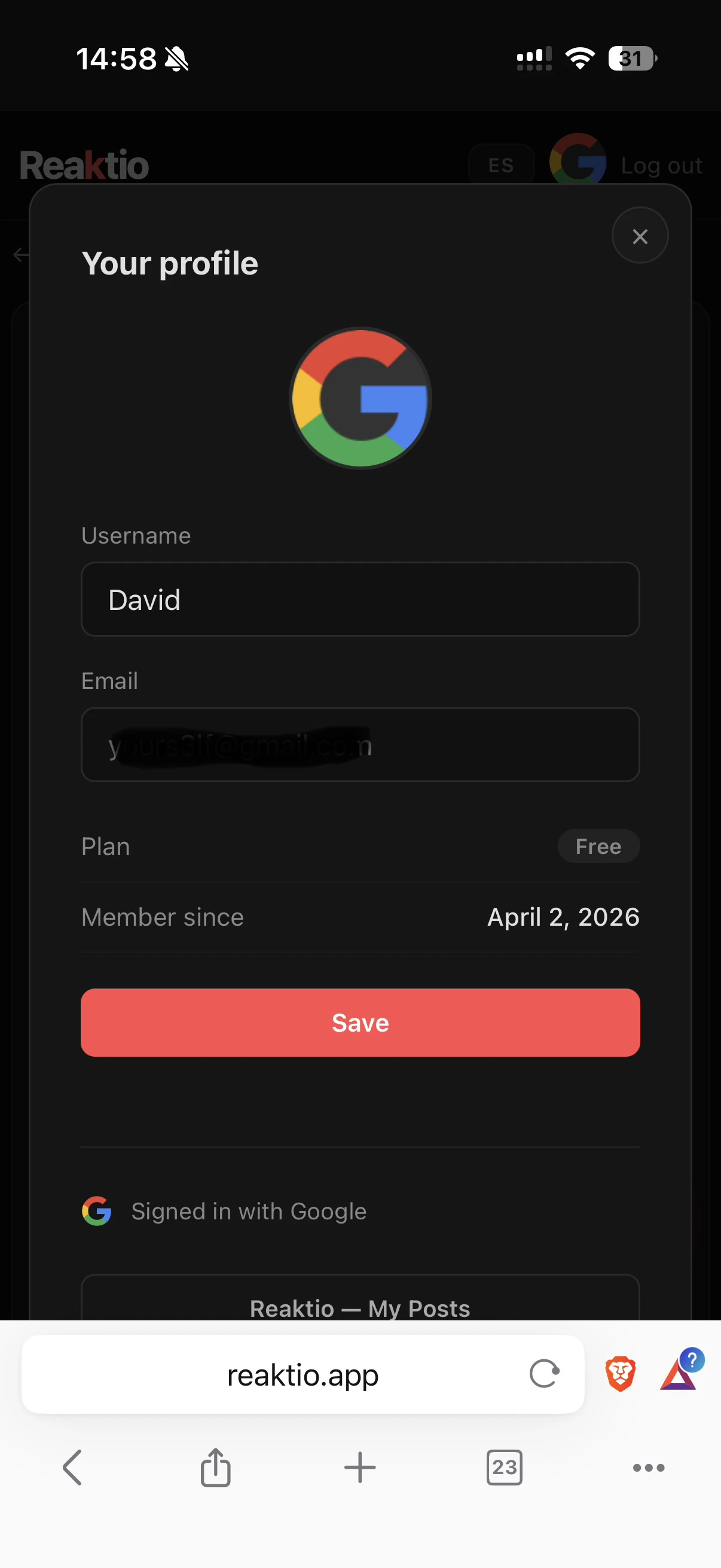Open the browser more options menu
Image resolution: width=721 pixels, height=1568 pixels.
click(x=649, y=1468)
